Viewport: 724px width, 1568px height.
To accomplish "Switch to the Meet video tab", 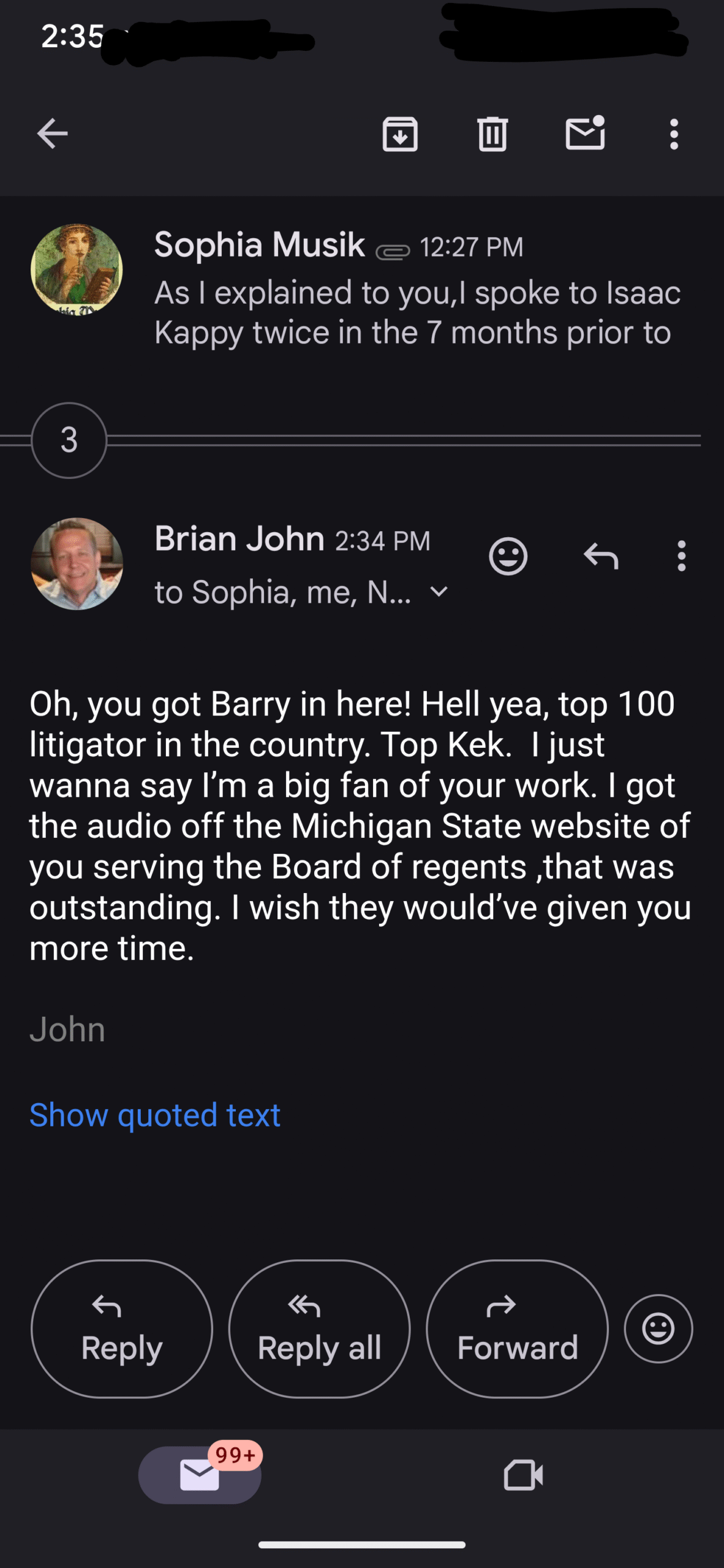I will [523, 1475].
